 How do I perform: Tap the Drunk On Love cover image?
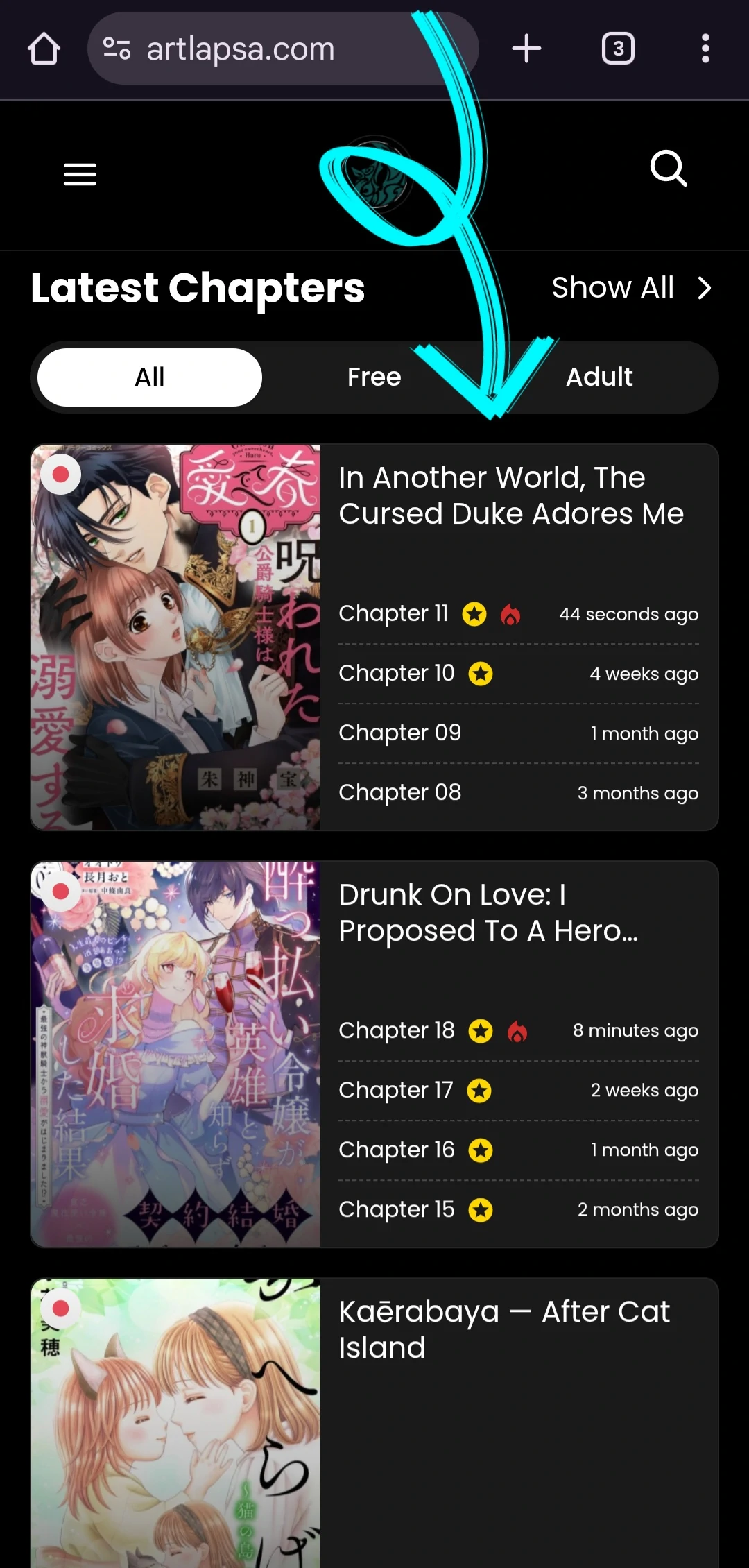(175, 1054)
